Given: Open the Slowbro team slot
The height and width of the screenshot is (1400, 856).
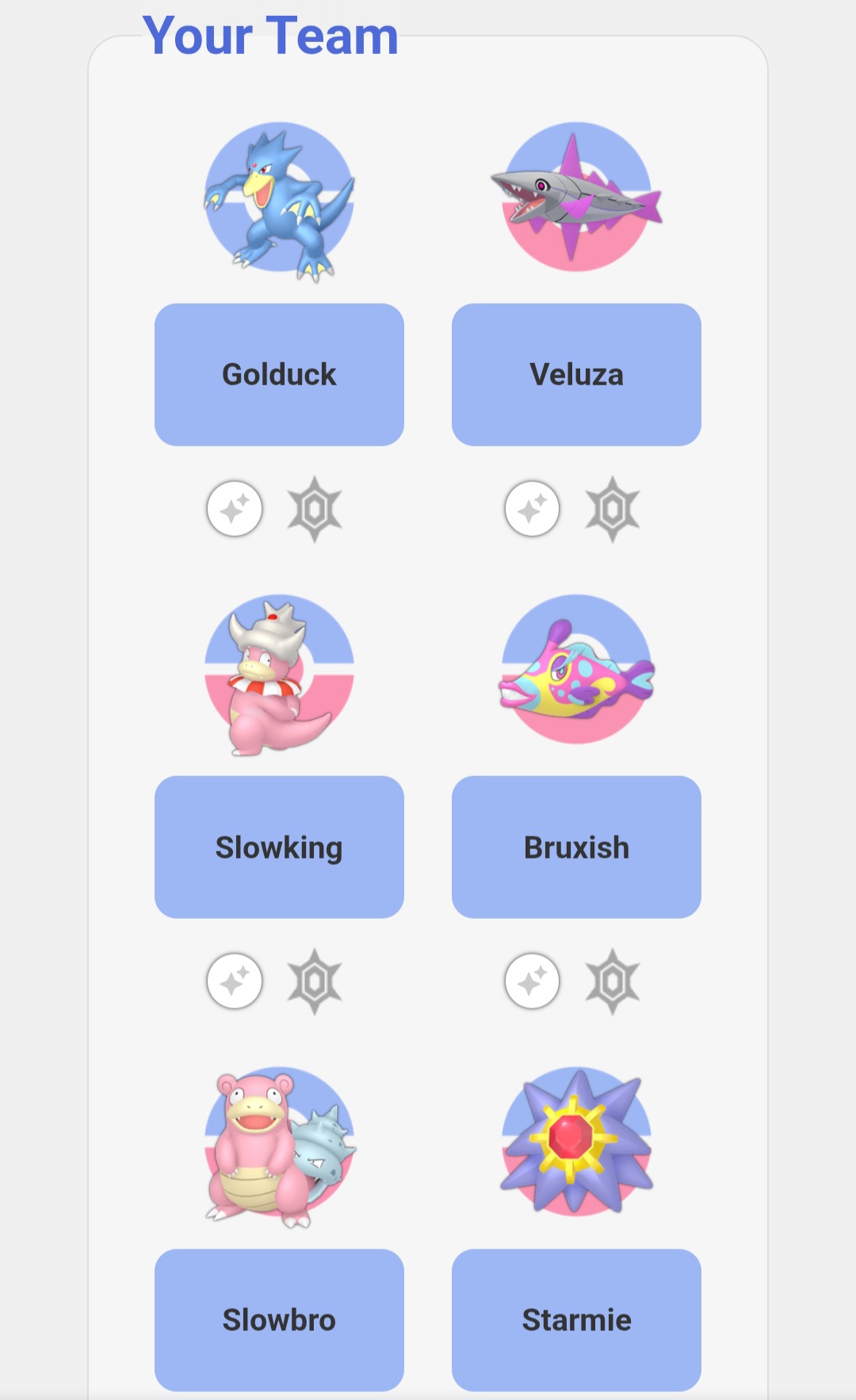Looking at the screenshot, I should pyautogui.click(x=279, y=1319).
